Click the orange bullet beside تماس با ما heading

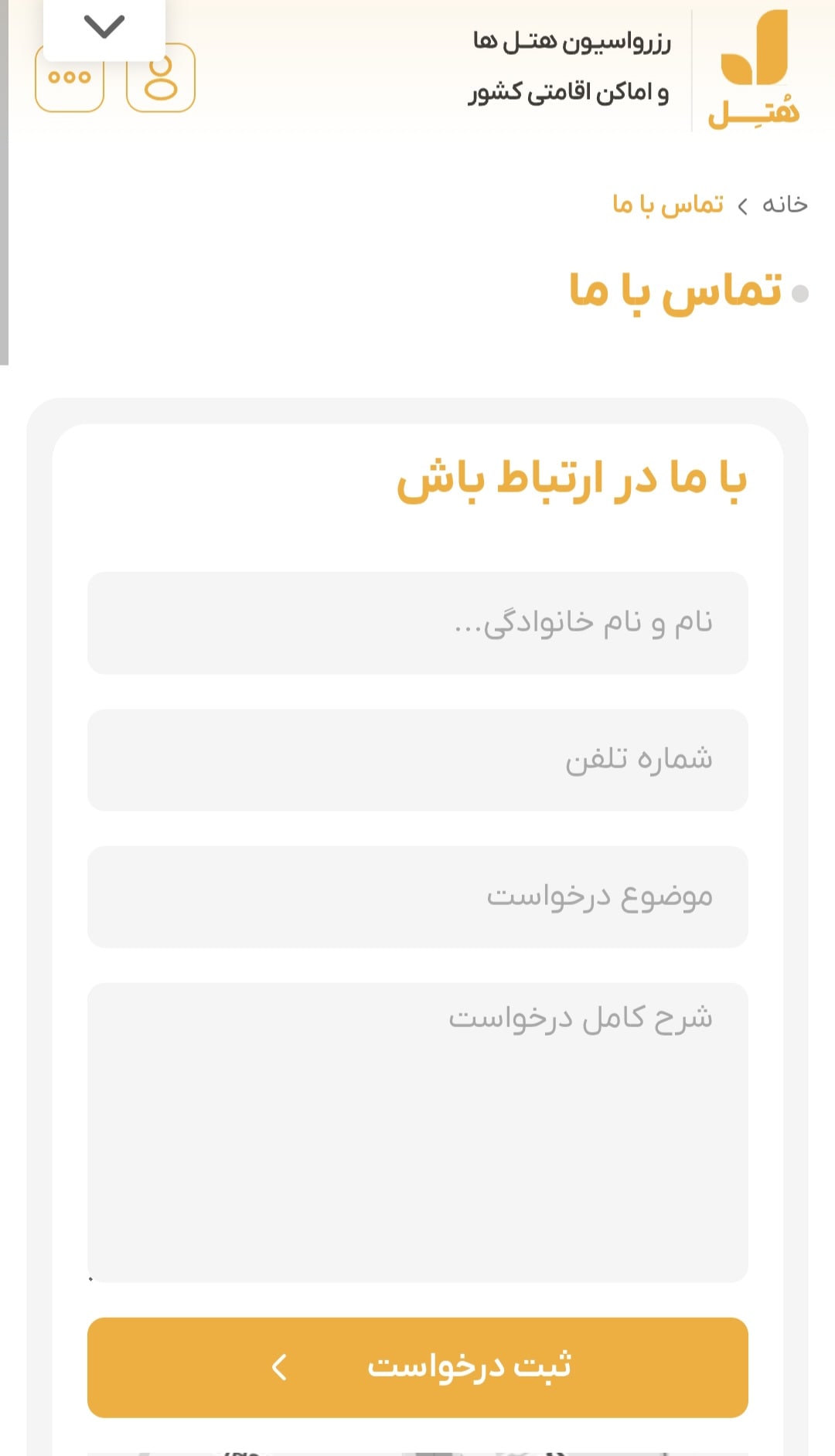click(801, 294)
